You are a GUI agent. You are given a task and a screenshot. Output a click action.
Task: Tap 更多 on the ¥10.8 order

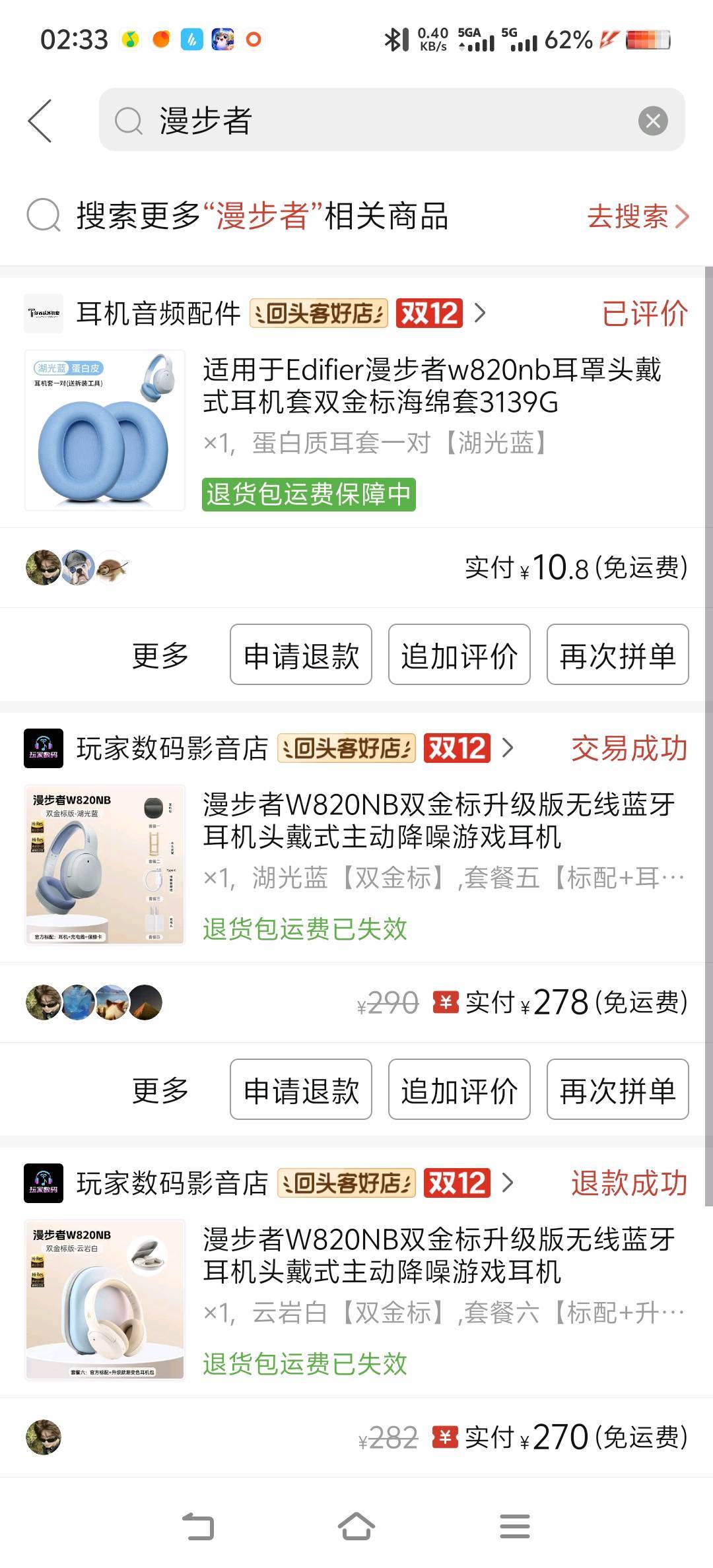[160, 655]
